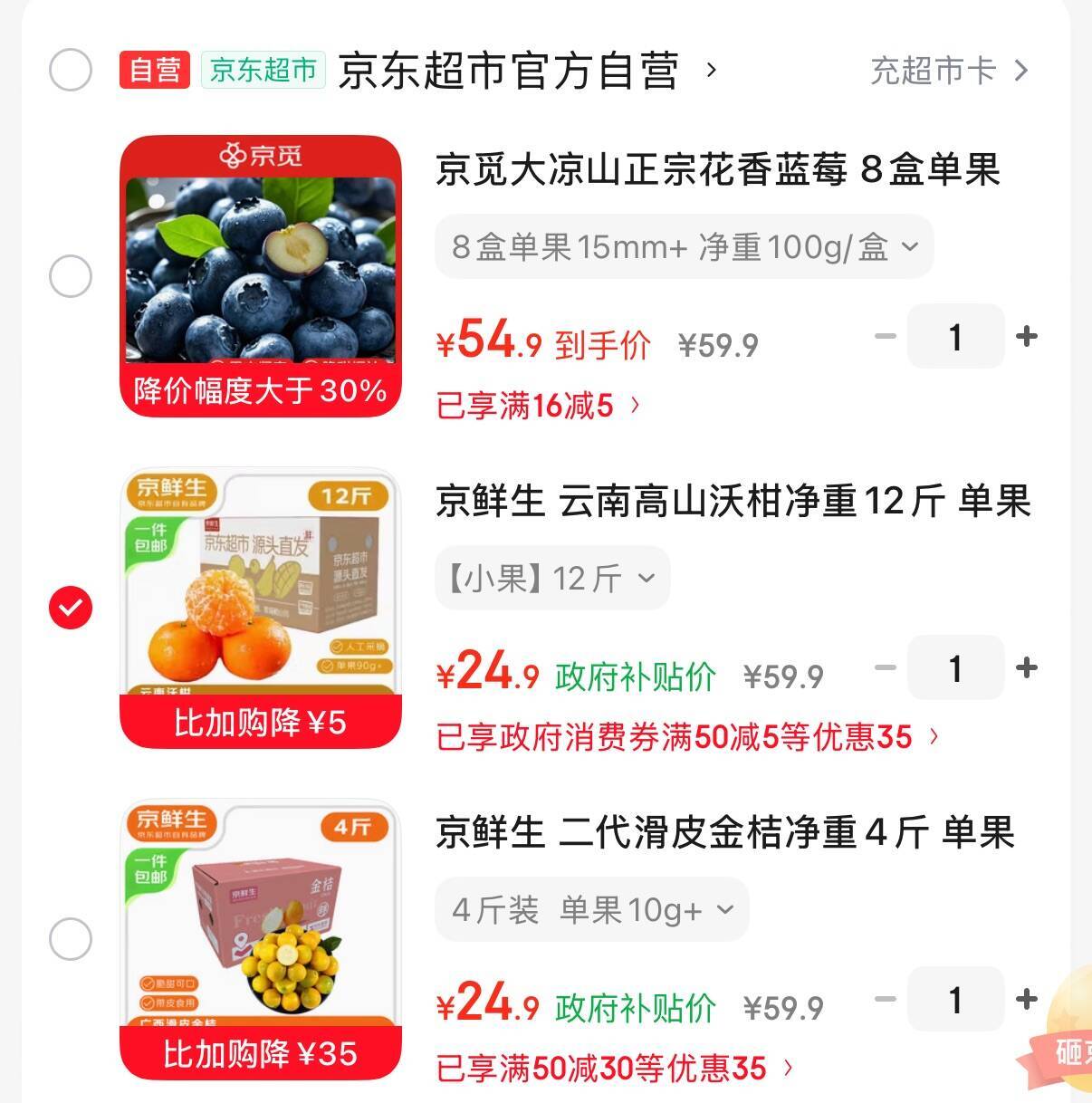Uncheck the 云南高山沃柑 item
The image size is (1092, 1103).
[x=71, y=608]
